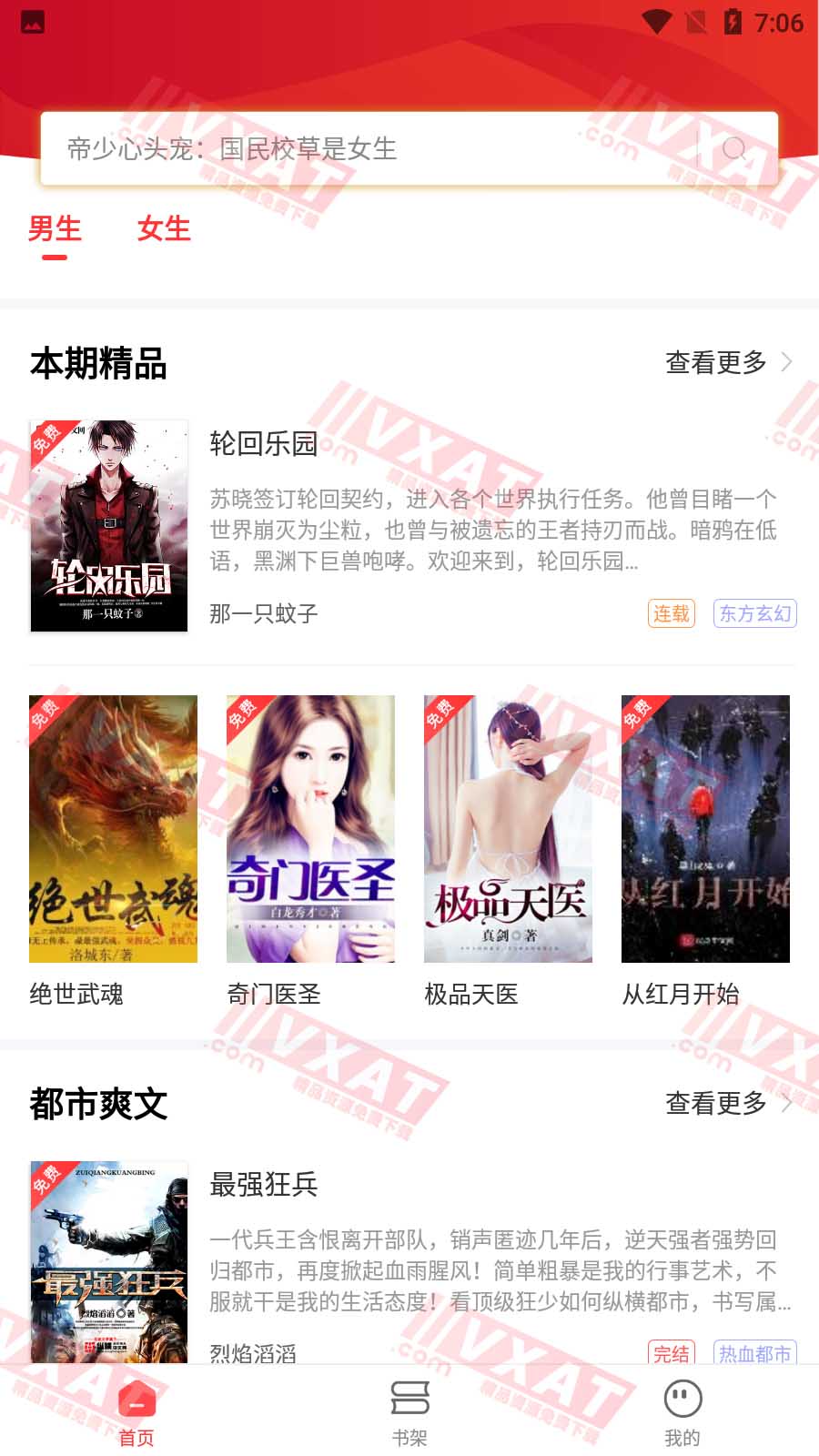The height and width of the screenshot is (1456, 819).
Task: Open the 我的 profile icon
Action: [681, 1402]
